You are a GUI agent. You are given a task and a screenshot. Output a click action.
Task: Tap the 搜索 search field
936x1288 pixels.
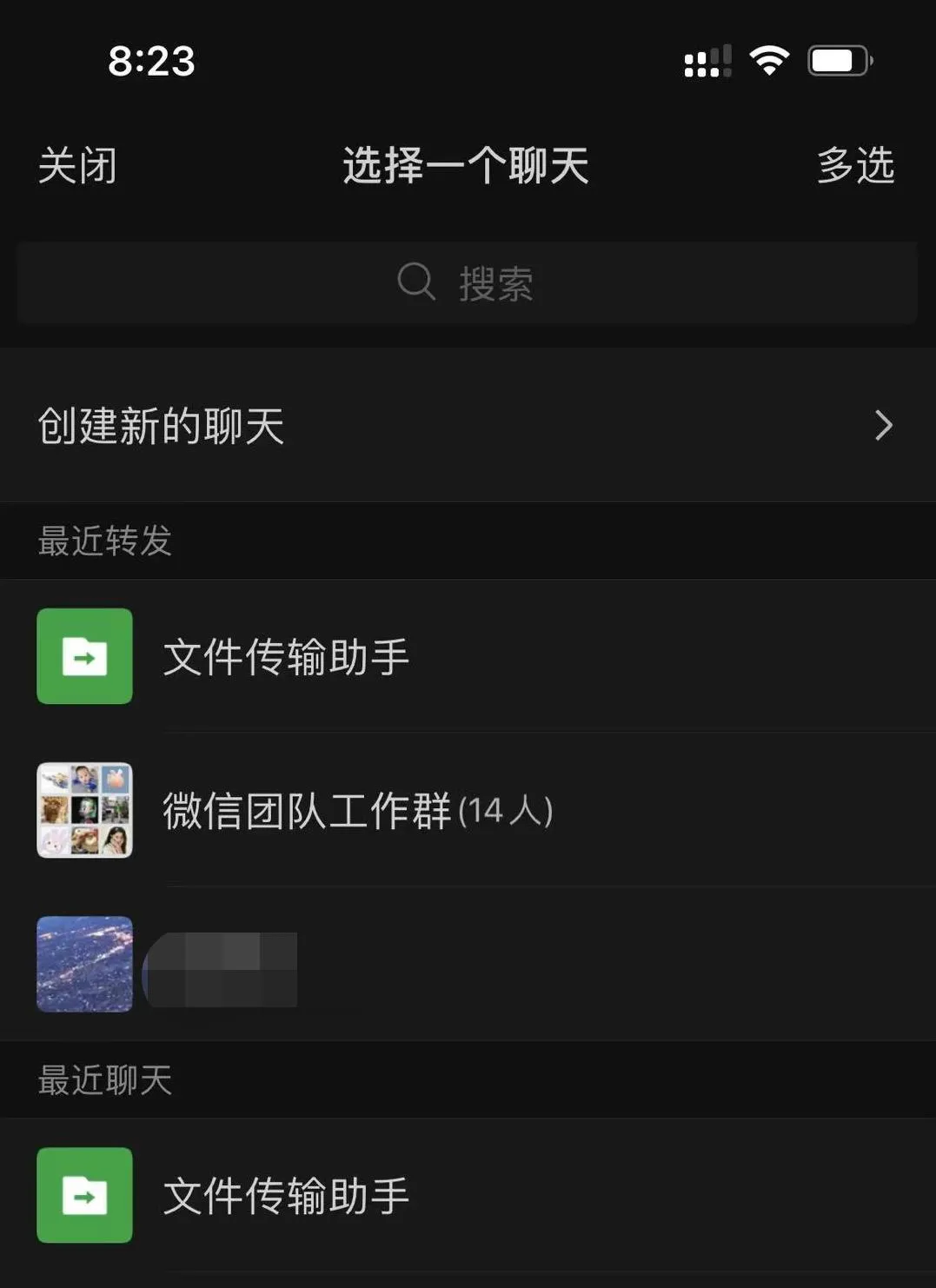pos(467,283)
